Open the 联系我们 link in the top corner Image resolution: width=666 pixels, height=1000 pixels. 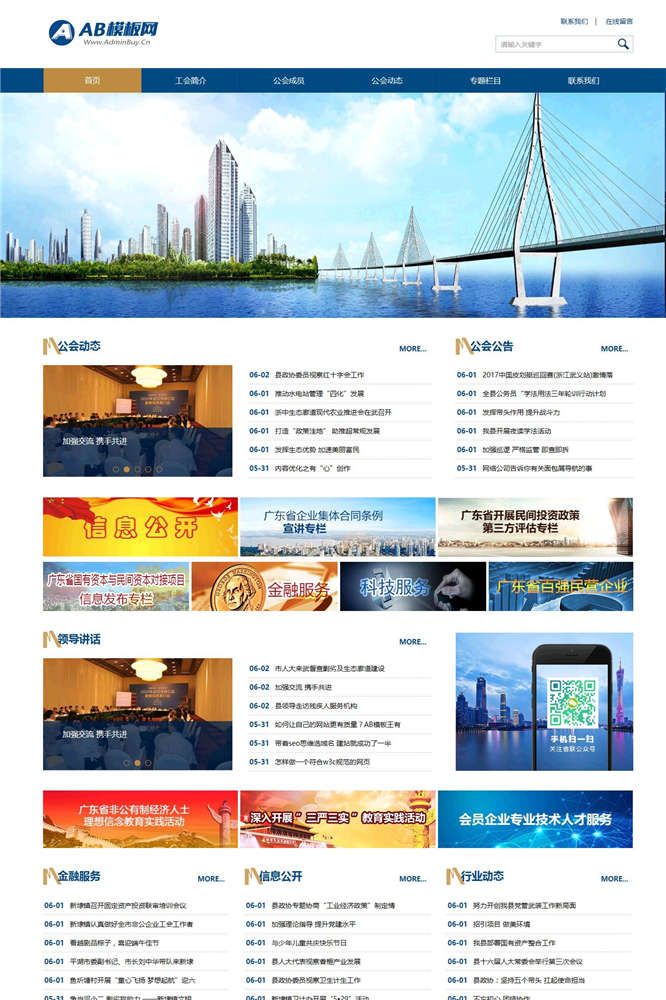pos(574,21)
